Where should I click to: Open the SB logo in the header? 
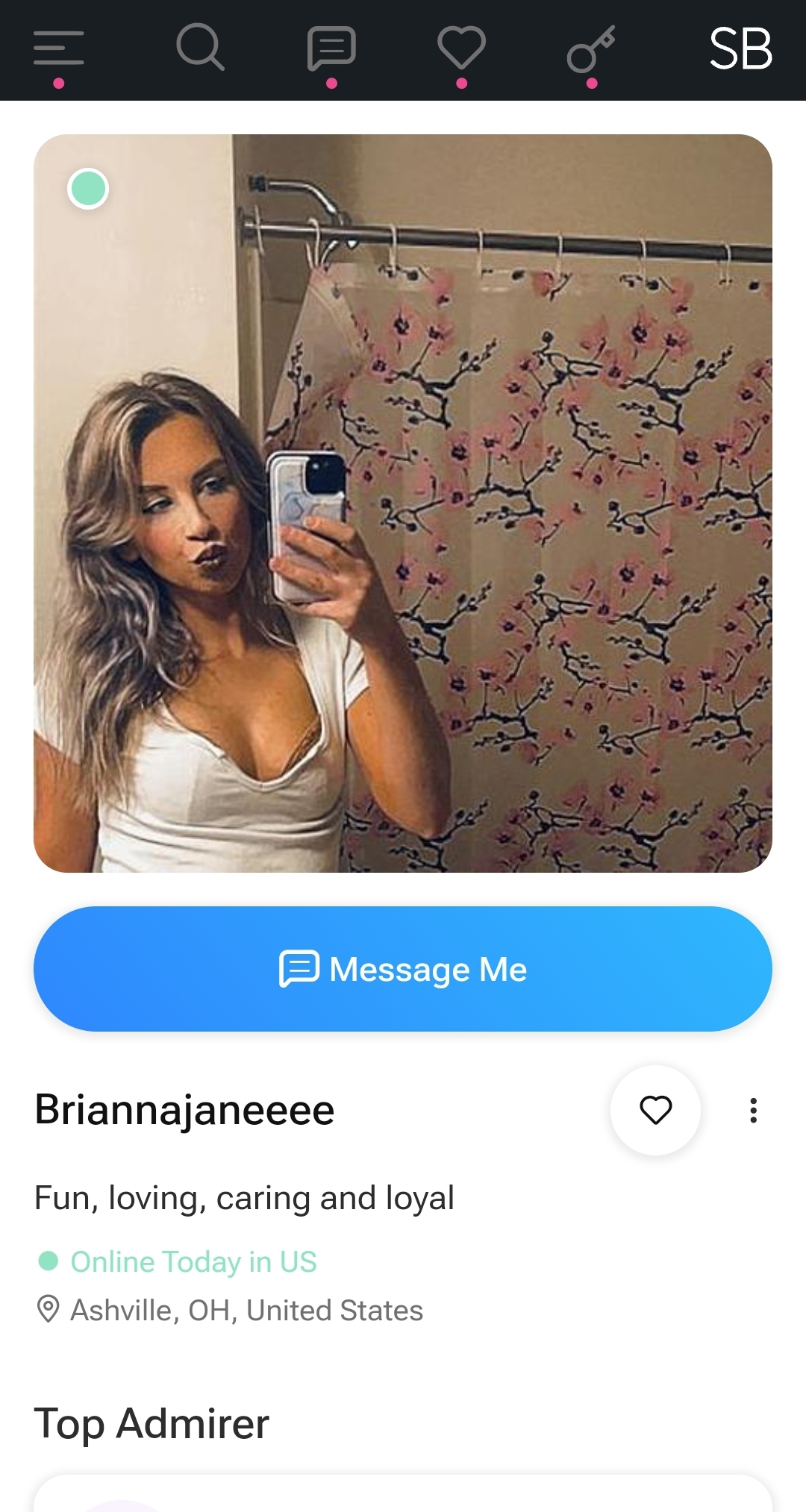pyautogui.click(x=740, y=49)
